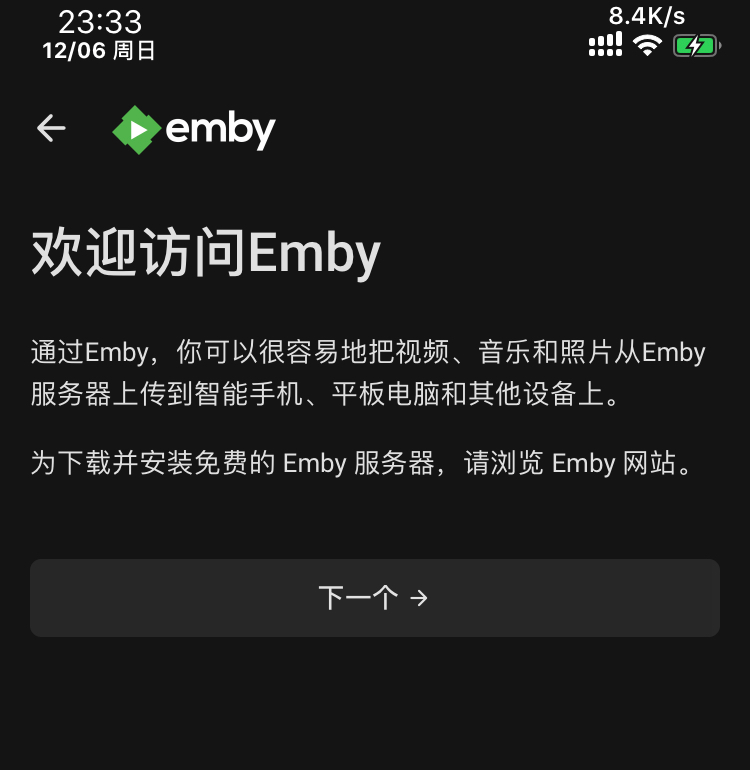Continue with the 下一个 button
This screenshot has width=750, height=770.
(374, 598)
